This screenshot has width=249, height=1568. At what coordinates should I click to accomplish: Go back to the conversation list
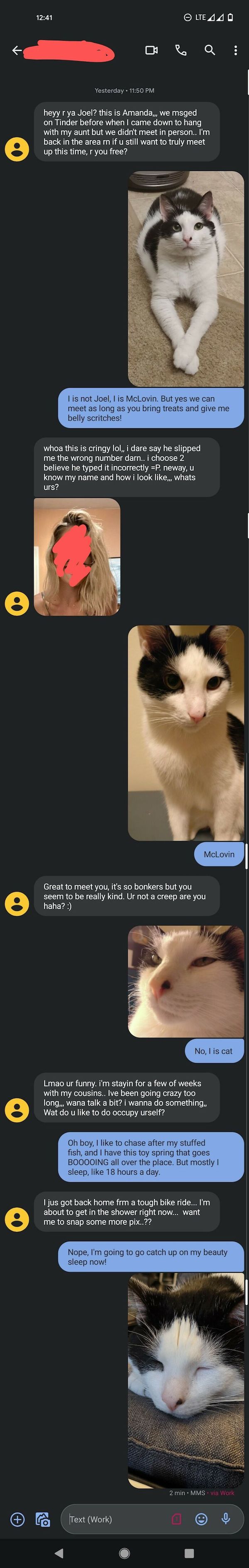tap(17, 51)
